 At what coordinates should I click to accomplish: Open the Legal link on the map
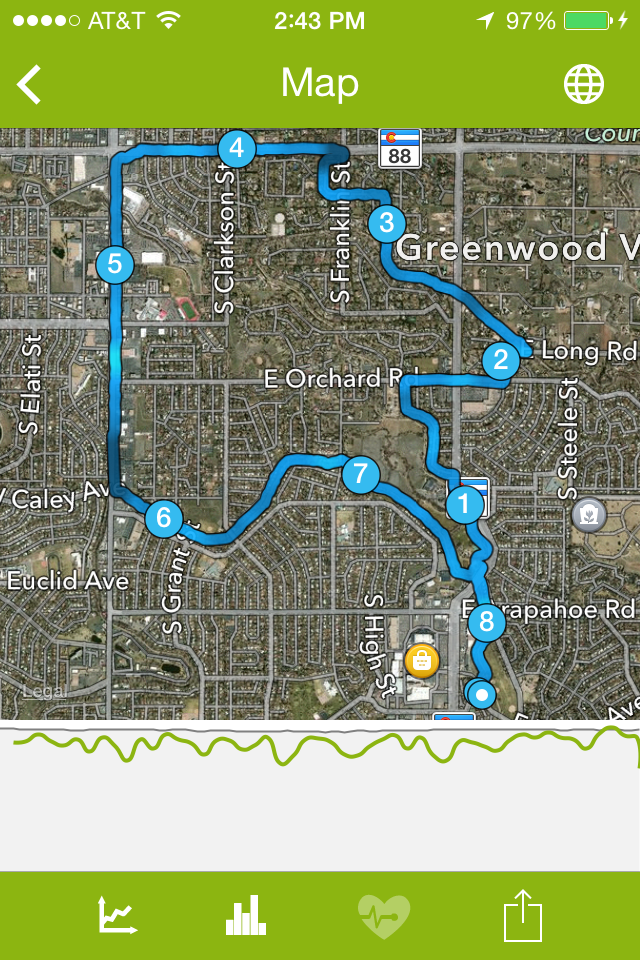44,691
